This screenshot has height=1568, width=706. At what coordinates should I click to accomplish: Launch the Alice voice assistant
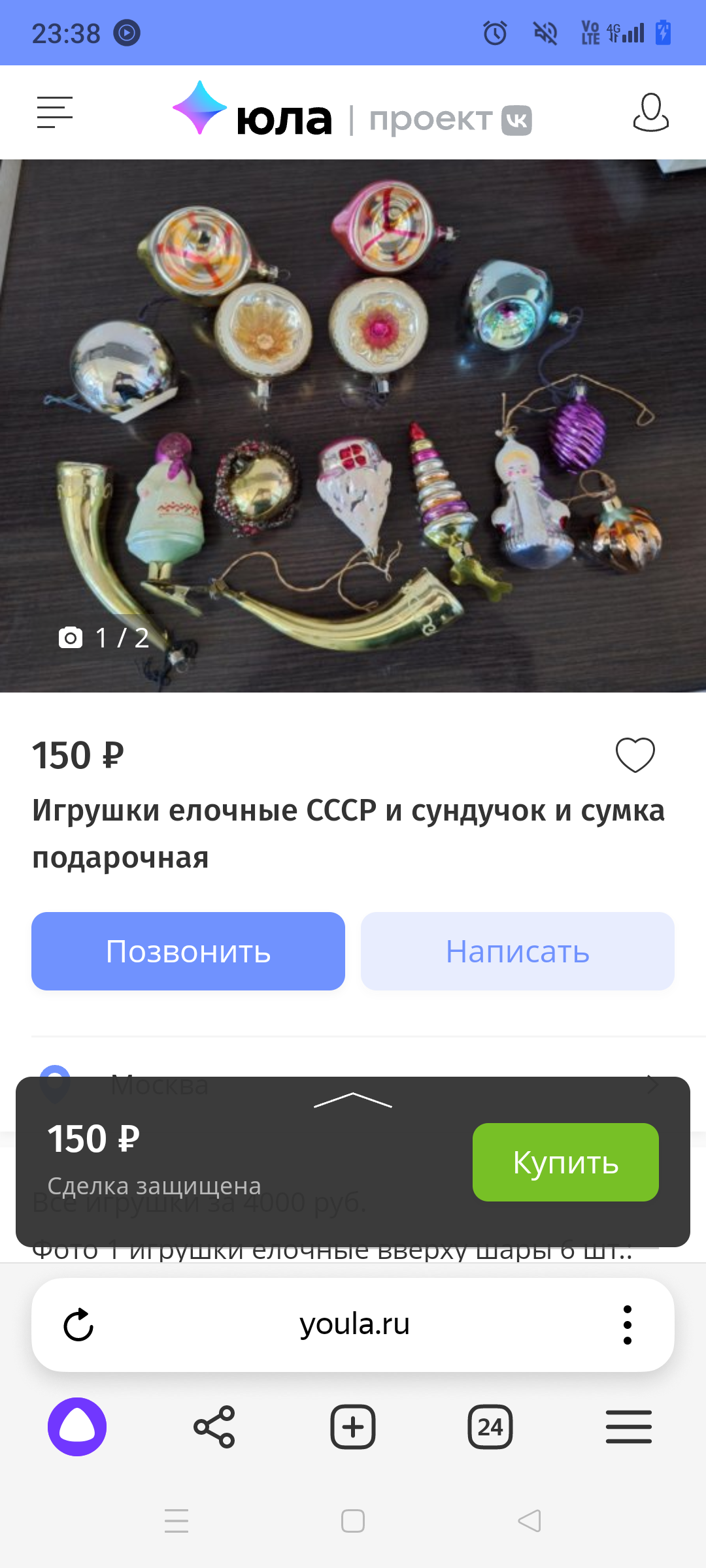(77, 1427)
